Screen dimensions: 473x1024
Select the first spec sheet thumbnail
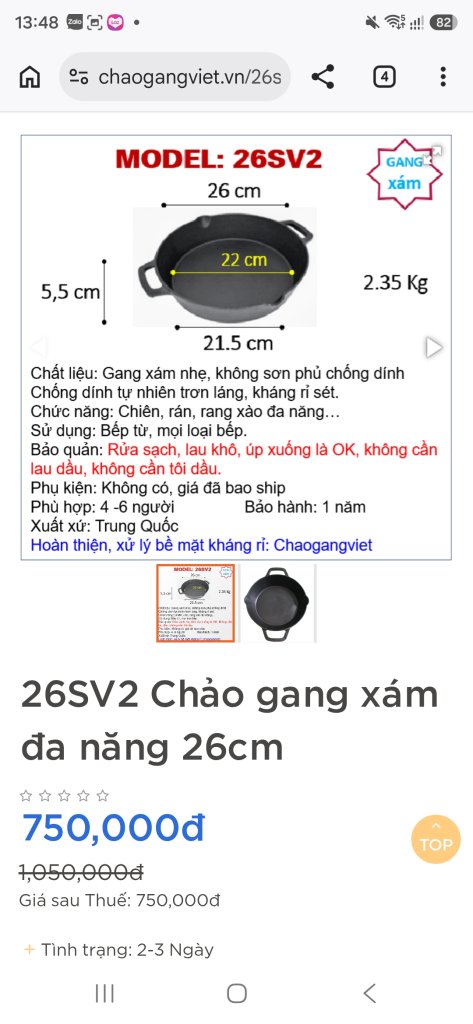[x=196, y=603]
